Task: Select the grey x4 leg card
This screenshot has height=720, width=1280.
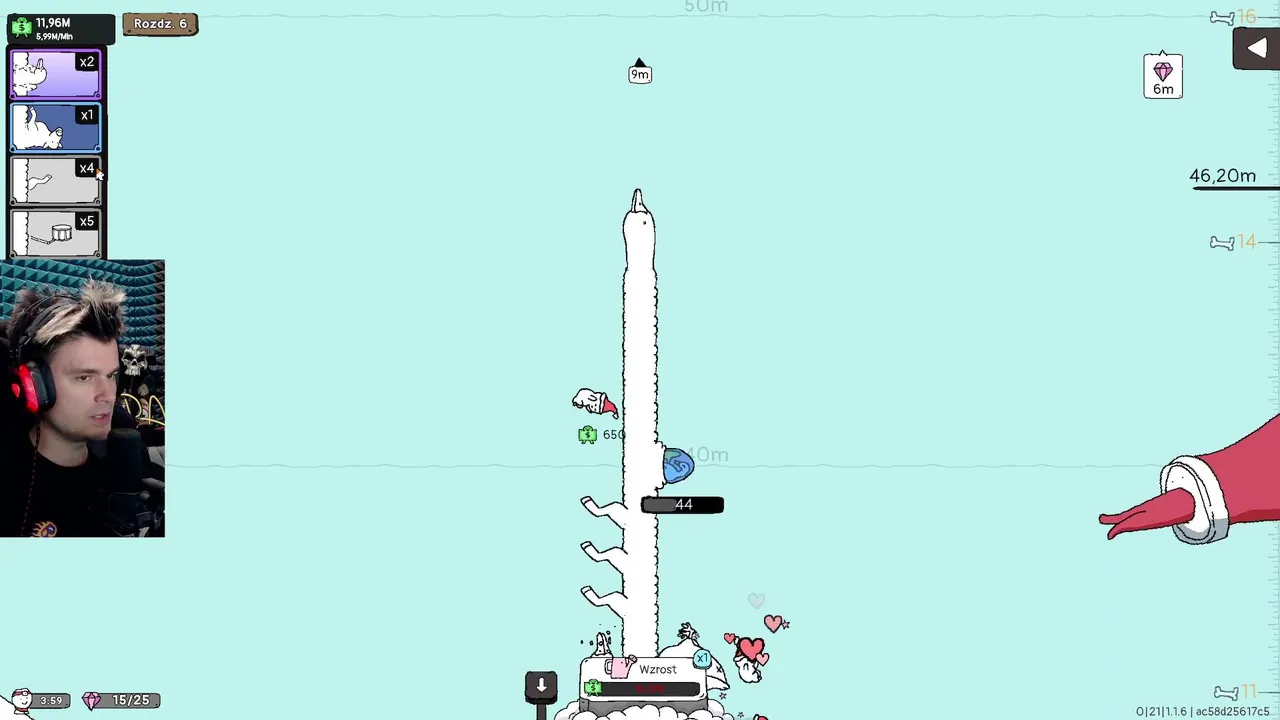Action: 56,181
